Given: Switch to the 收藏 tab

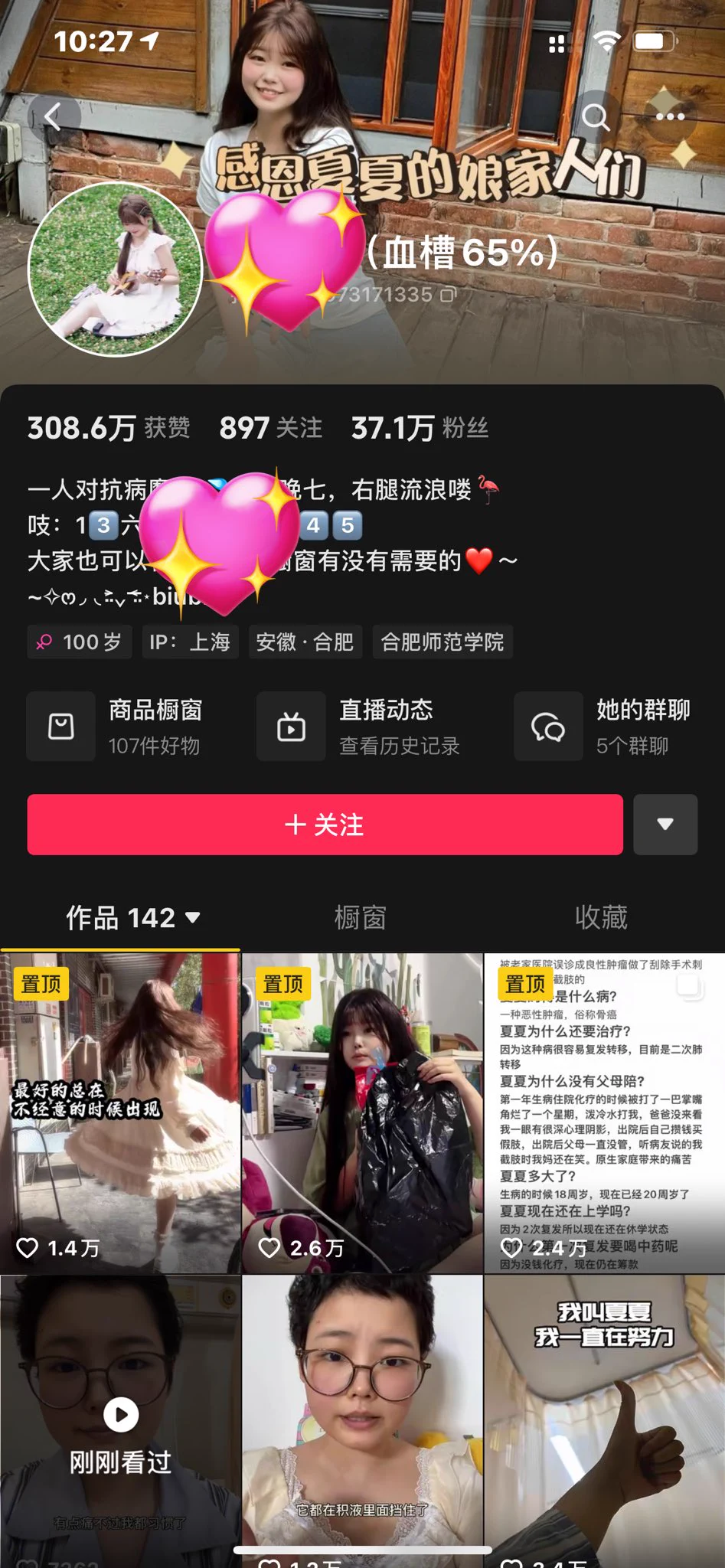Looking at the screenshot, I should pos(601,917).
